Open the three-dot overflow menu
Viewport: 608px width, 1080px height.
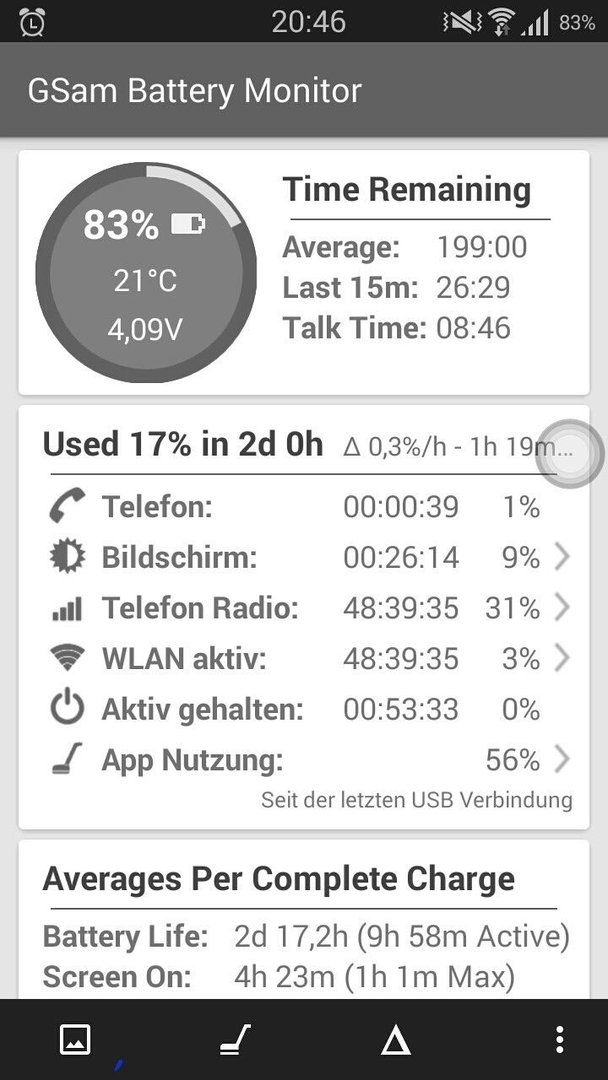pos(560,1039)
